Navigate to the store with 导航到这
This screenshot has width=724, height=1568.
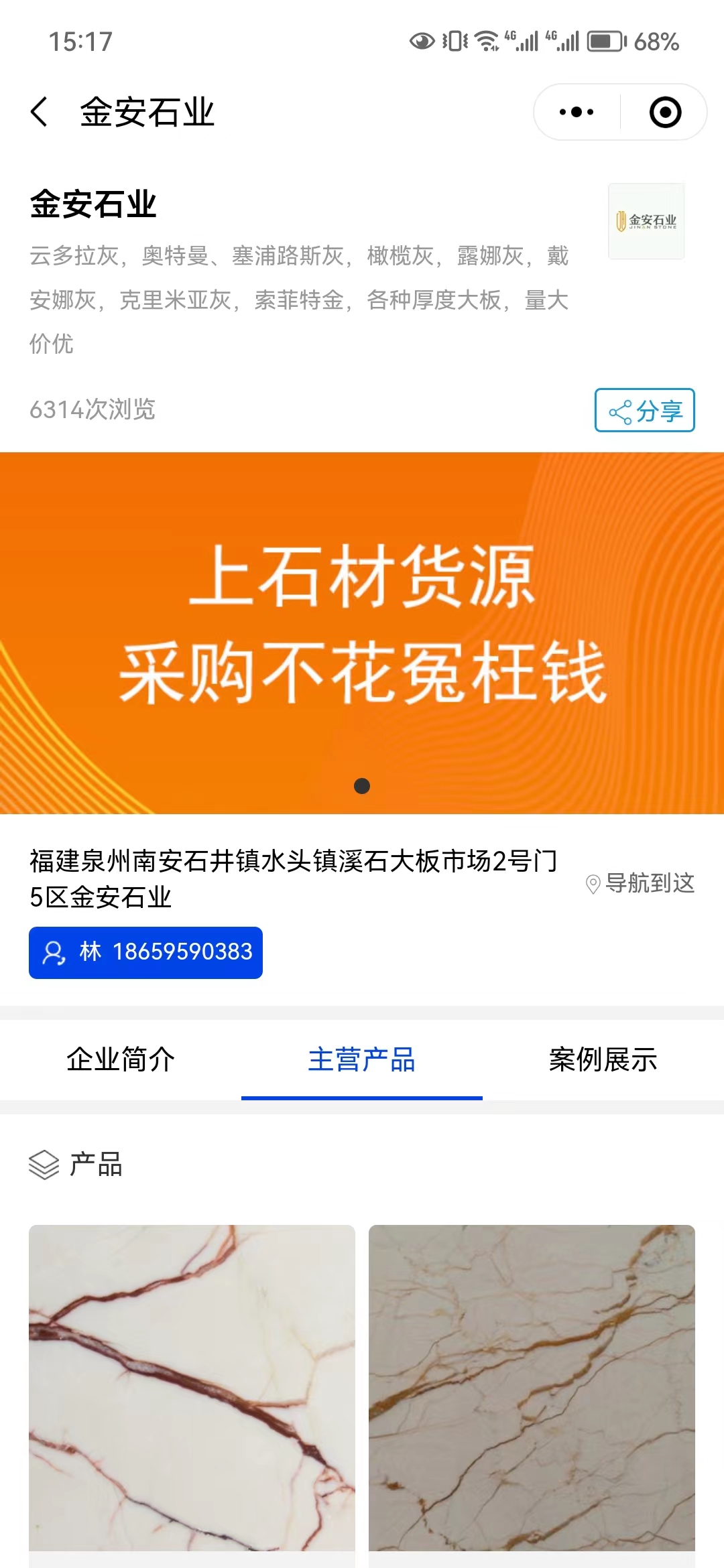[x=640, y=883]
